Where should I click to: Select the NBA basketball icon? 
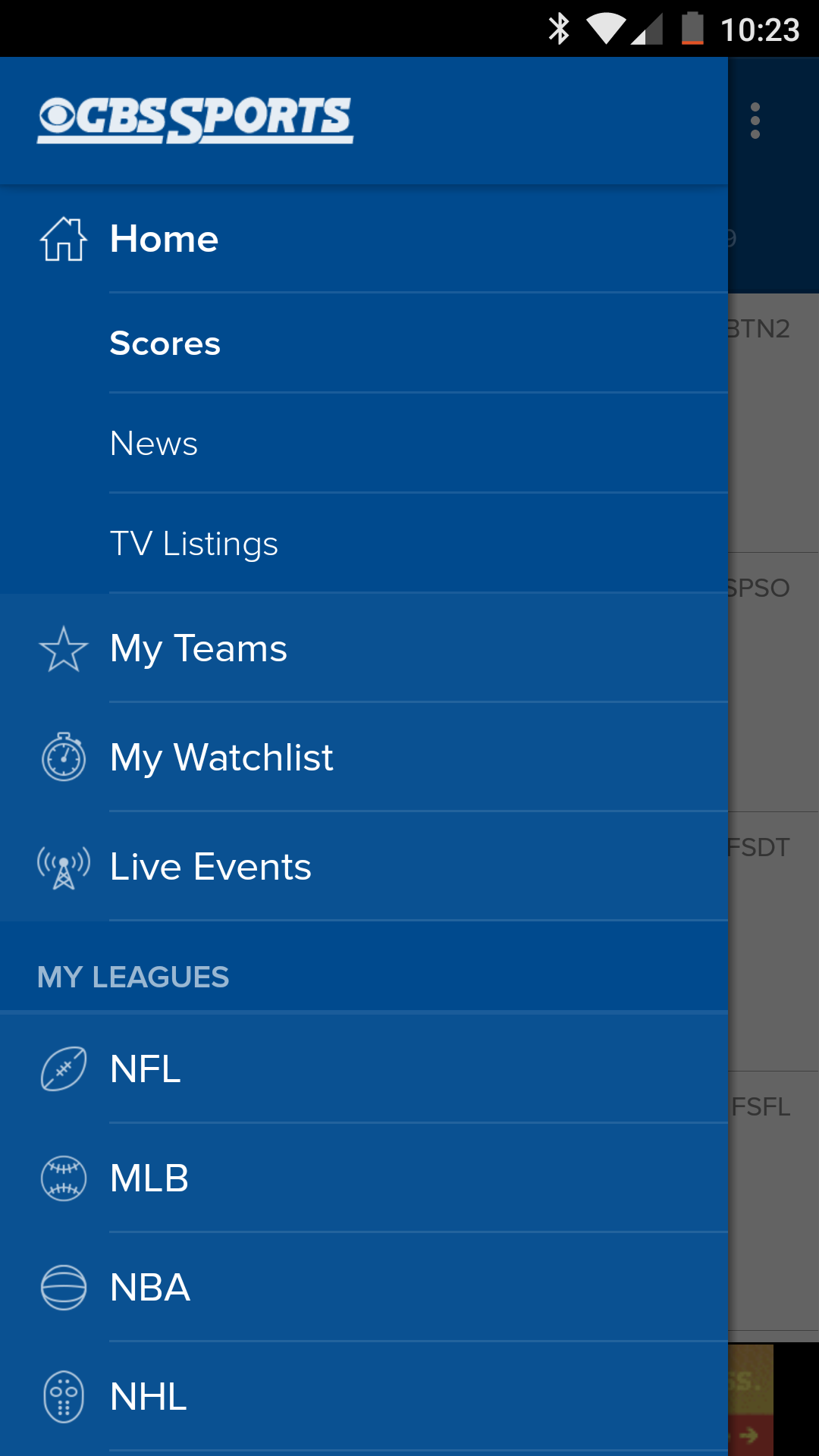point(64,1287)
